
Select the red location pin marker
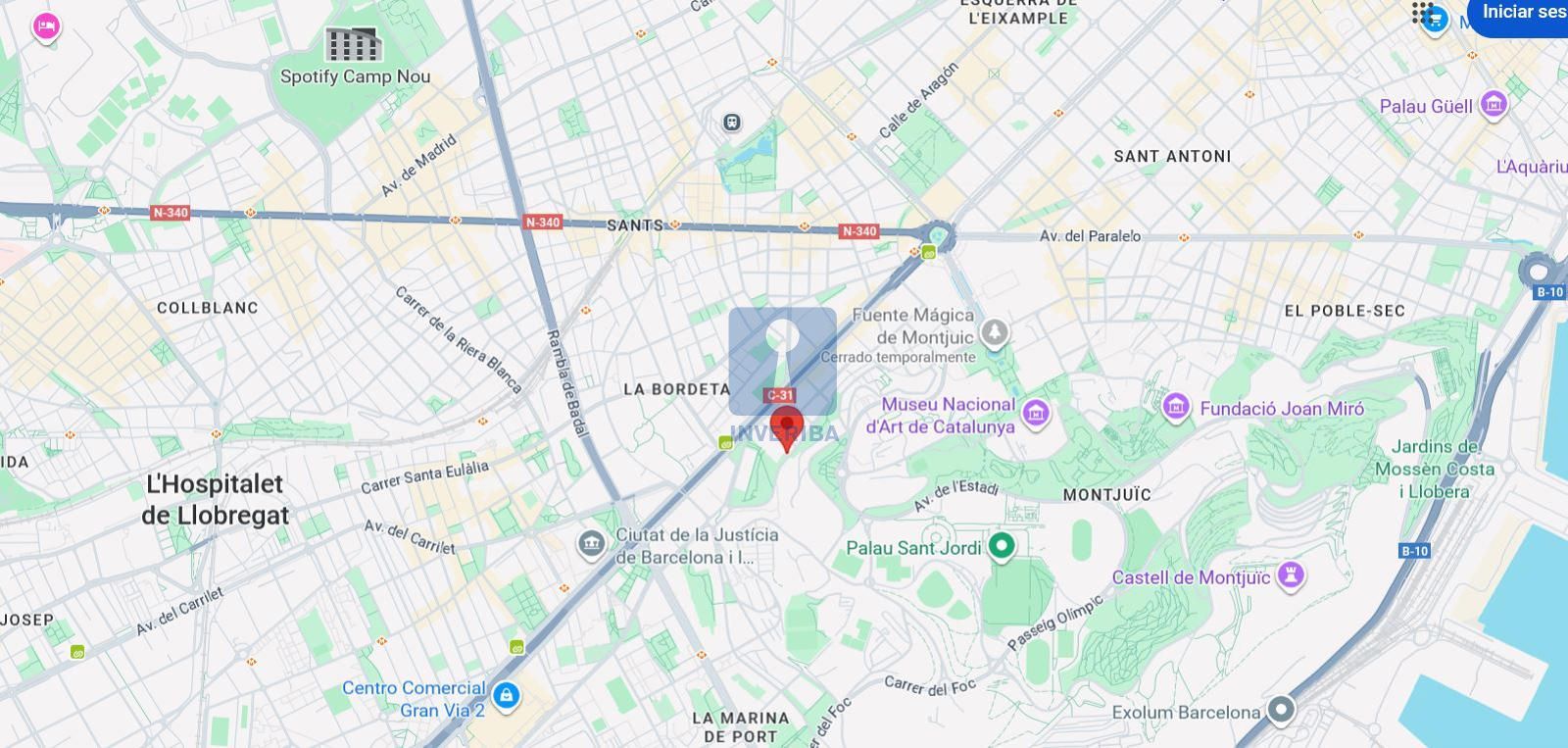[786, 429]
